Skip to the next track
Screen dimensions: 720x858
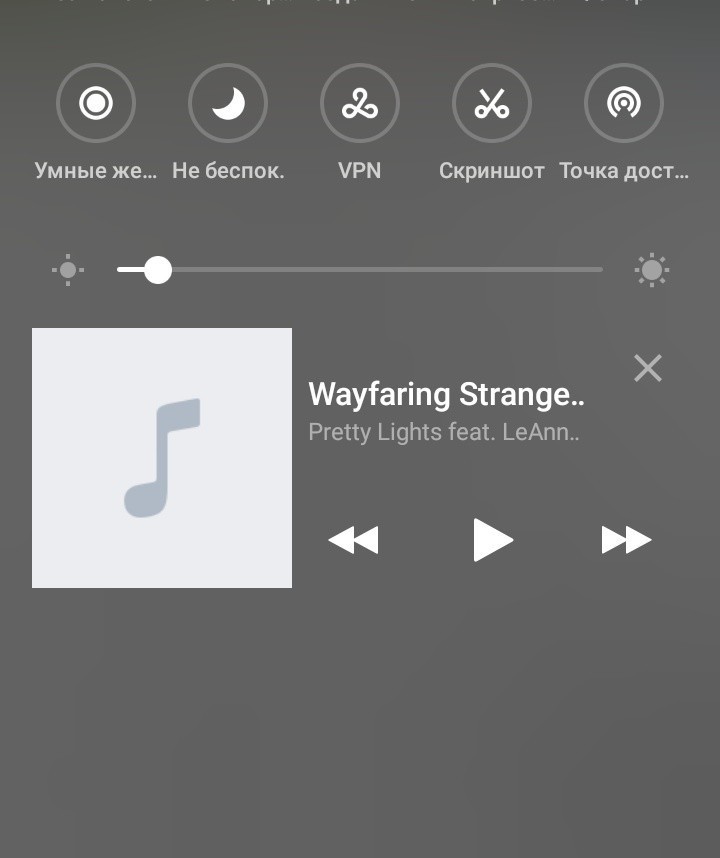coord(626,540)
